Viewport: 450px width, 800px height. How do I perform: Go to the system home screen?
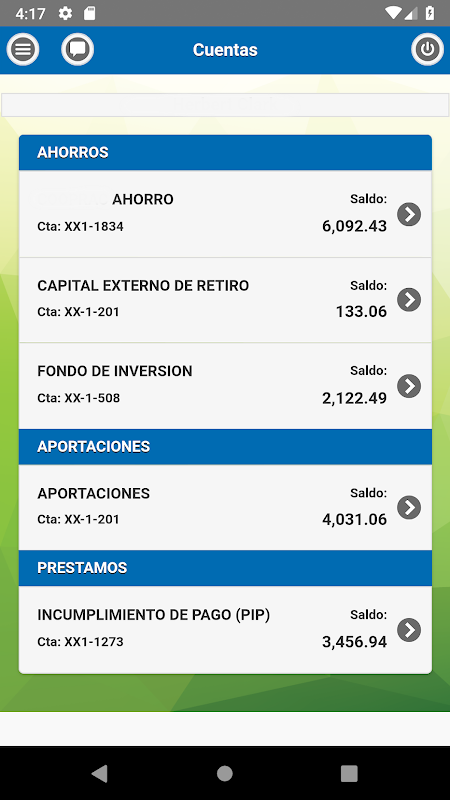pyautogui.click(x=224, y=773)
